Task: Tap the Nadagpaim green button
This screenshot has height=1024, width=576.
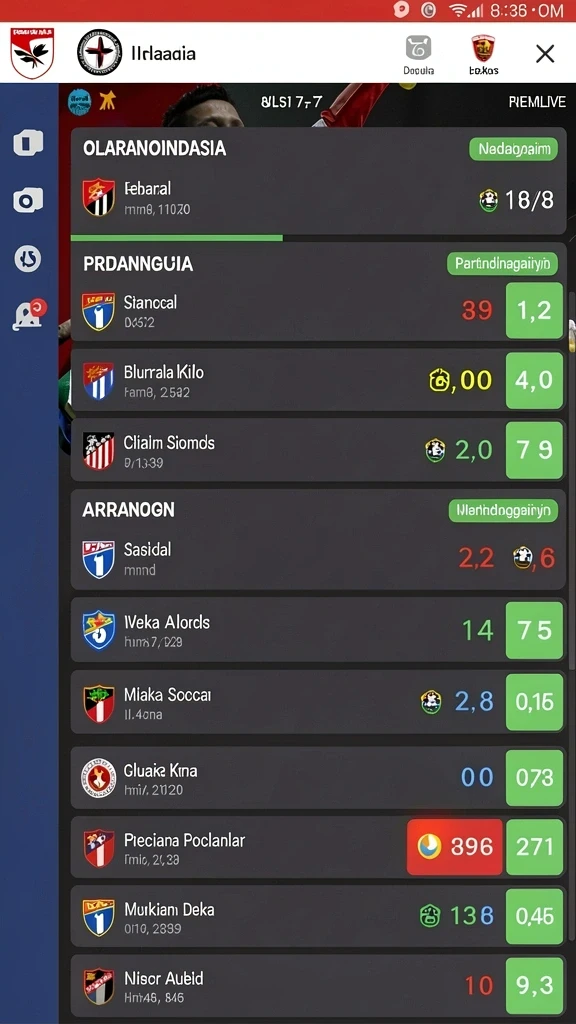Action: [x=514, y=149]
